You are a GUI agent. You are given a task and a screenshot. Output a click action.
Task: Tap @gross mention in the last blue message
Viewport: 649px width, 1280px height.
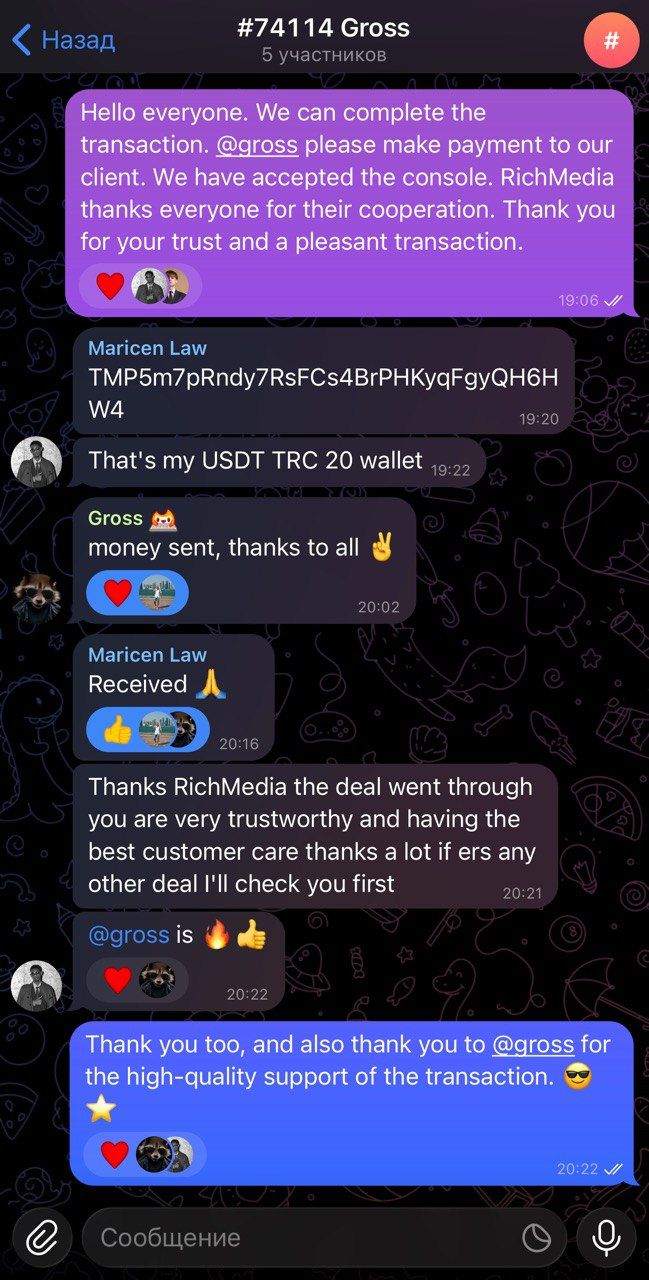point(533,1044)
